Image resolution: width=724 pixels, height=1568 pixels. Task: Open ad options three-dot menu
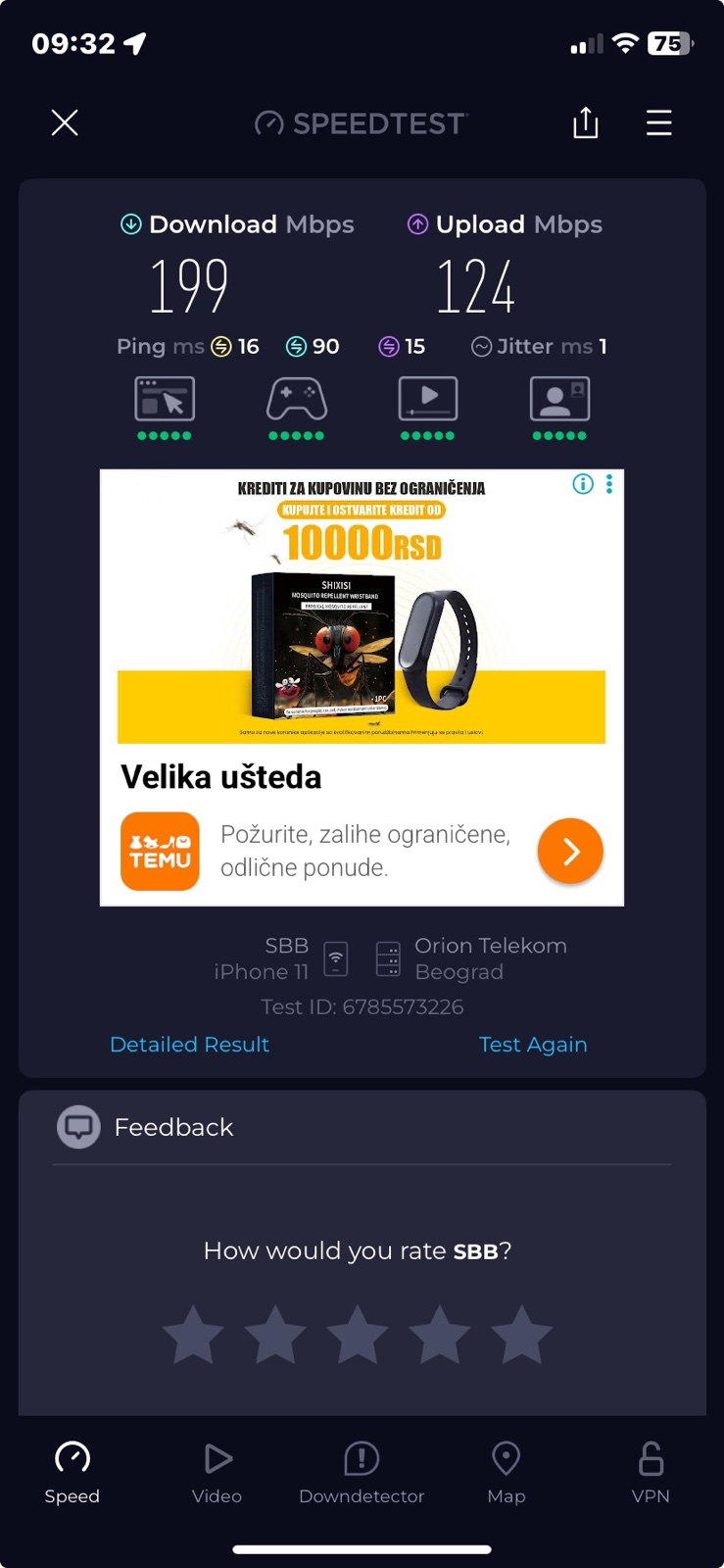[609, 484]
